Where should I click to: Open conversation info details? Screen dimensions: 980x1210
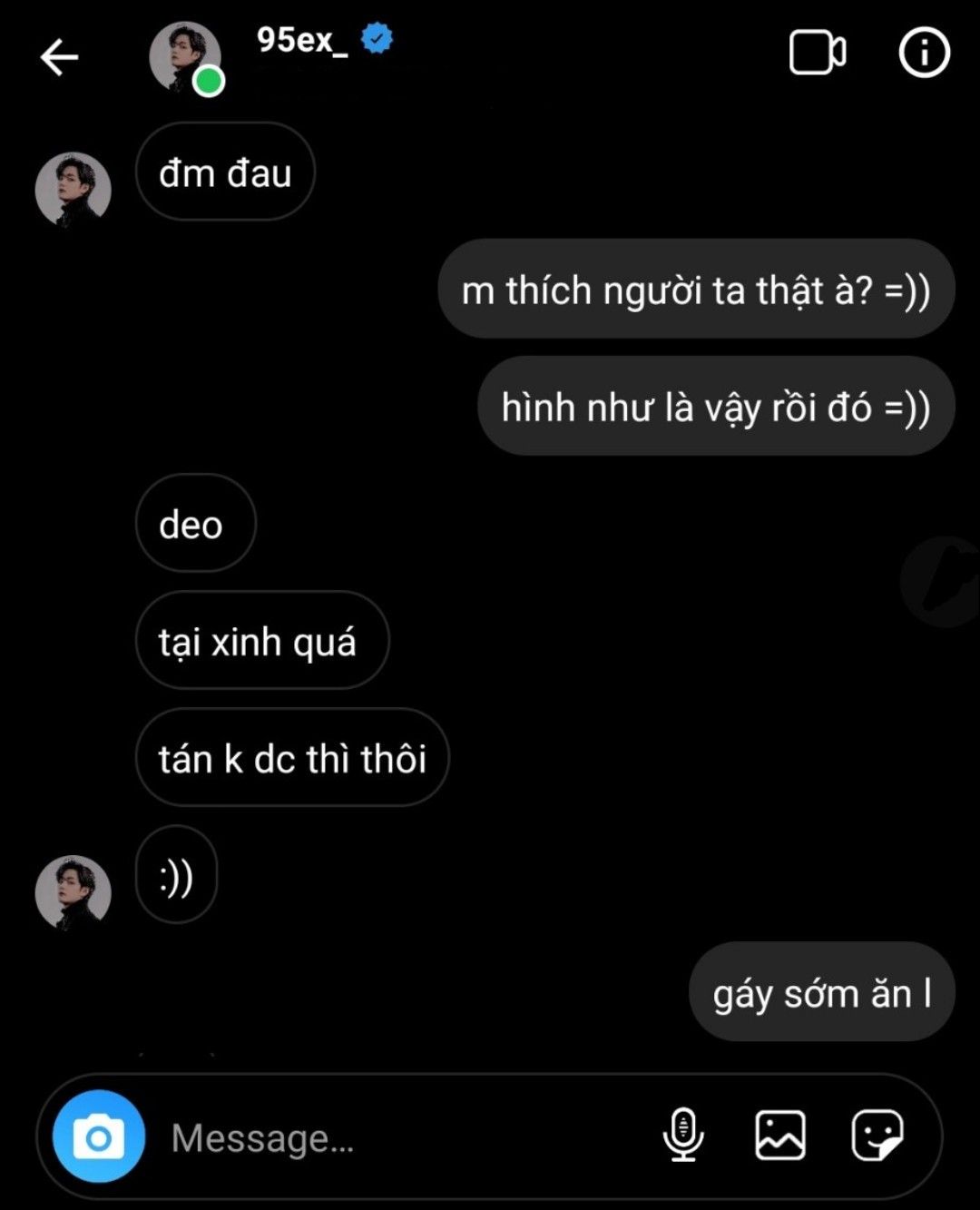click(924, 53)
